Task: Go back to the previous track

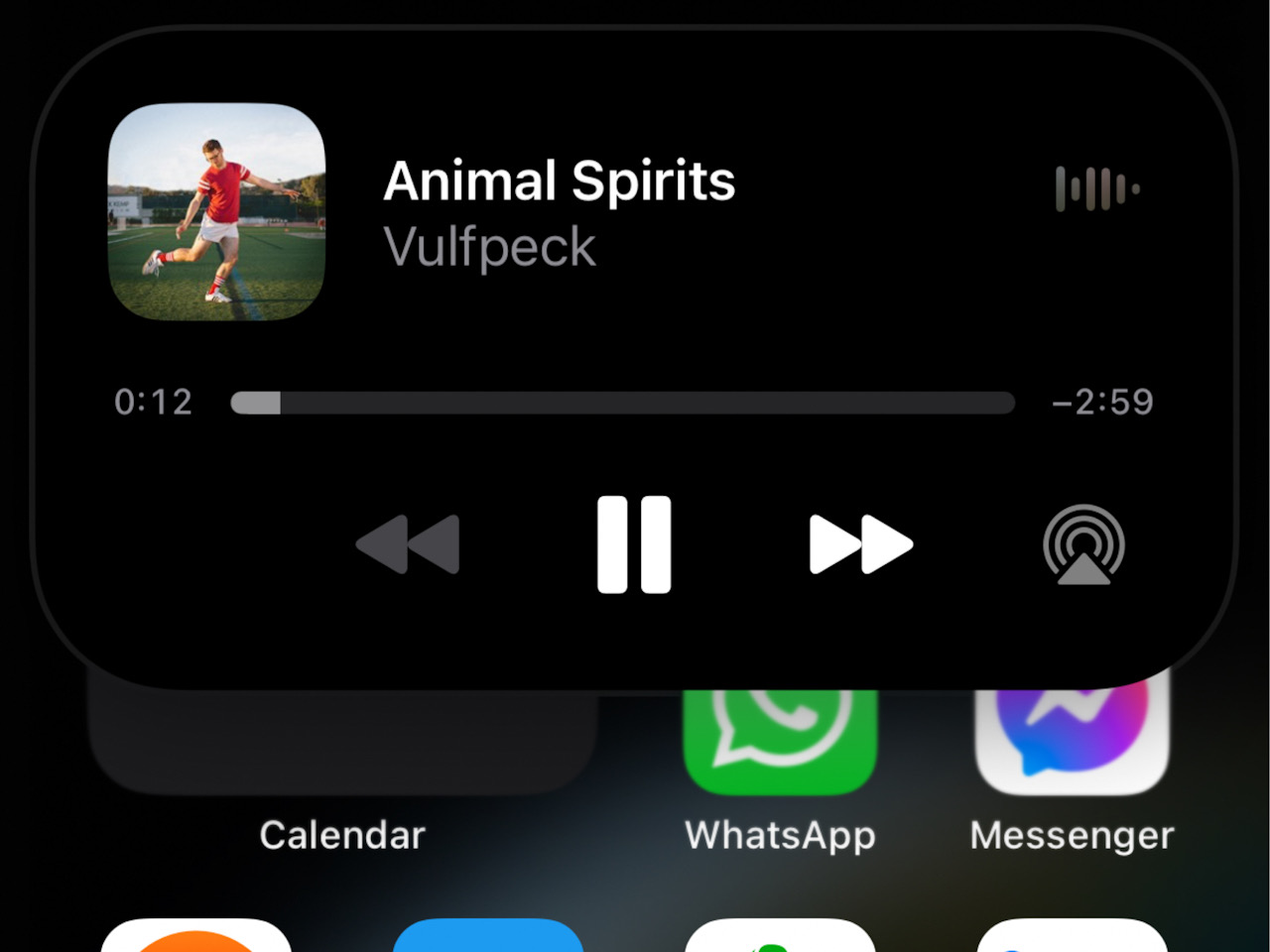Action: pos(408,544)
